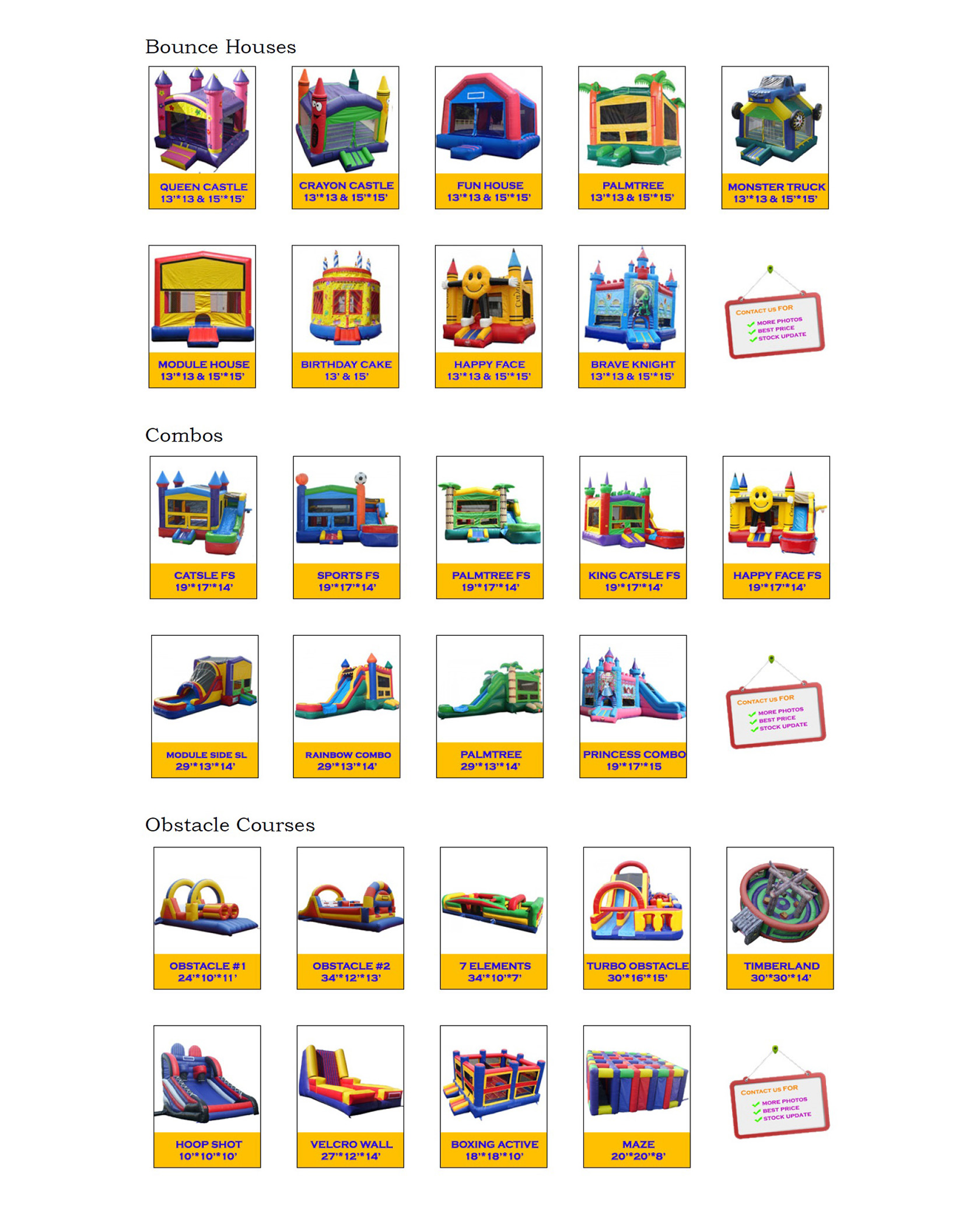Viewport: 980px width, 1225px height.
Task: Open the Monster Truck bounce house
Action: coord(775,137)
